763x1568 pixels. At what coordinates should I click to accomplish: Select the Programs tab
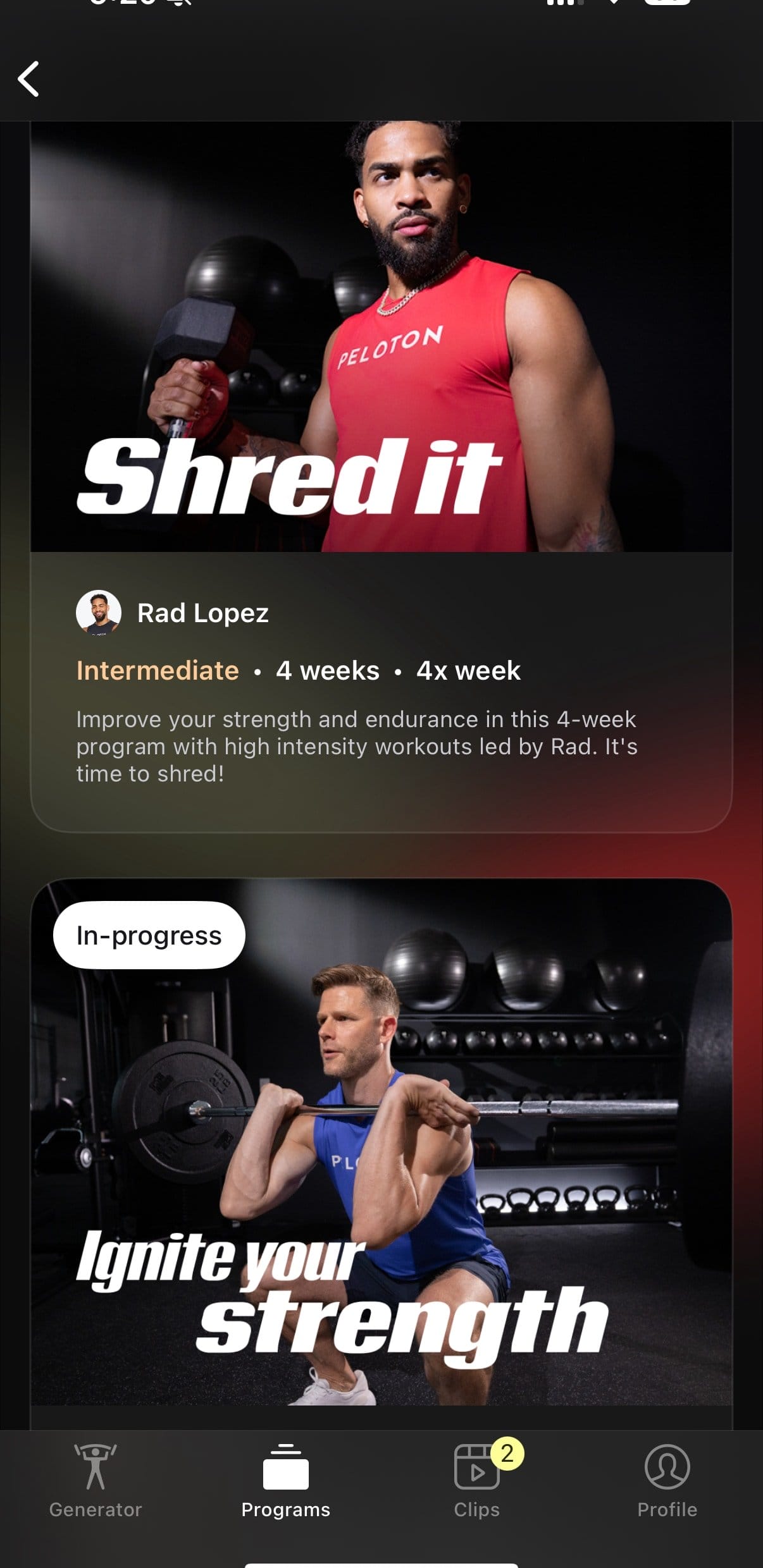coord(286,1480)
